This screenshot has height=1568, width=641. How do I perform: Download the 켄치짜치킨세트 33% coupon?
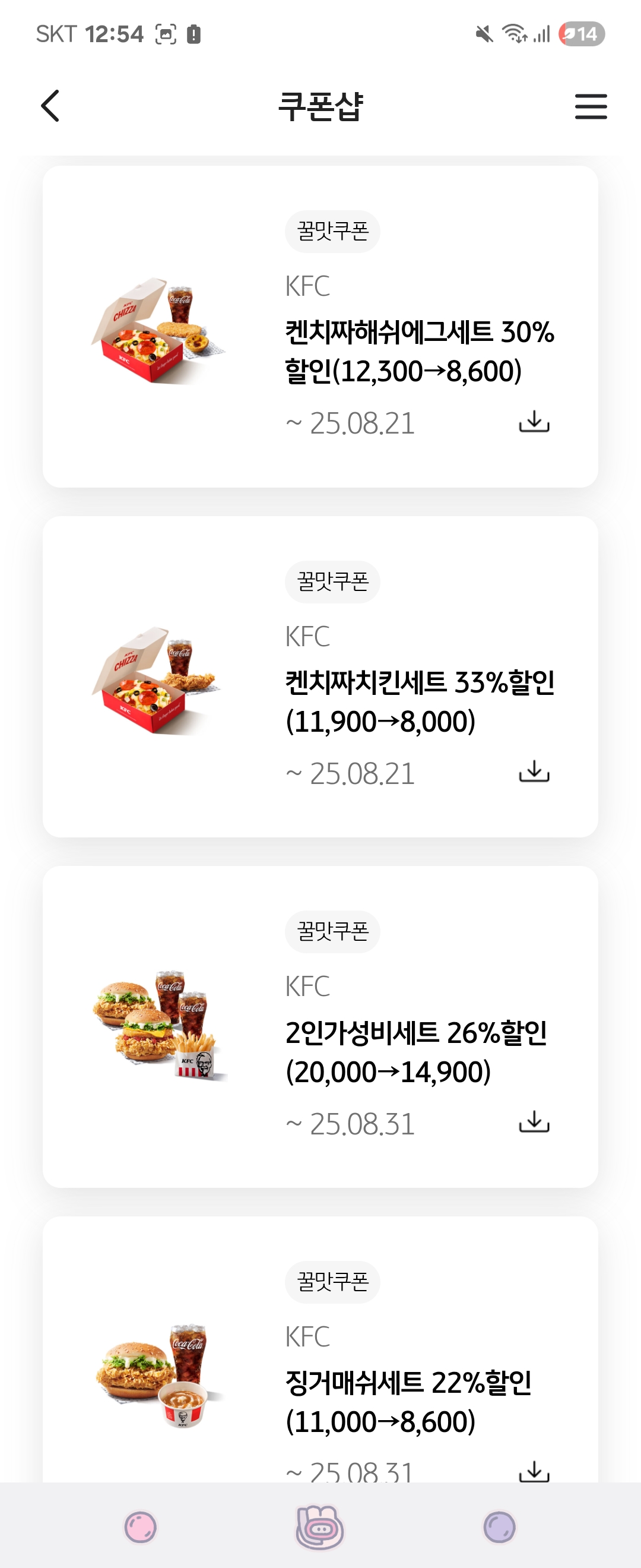[534, 771]
